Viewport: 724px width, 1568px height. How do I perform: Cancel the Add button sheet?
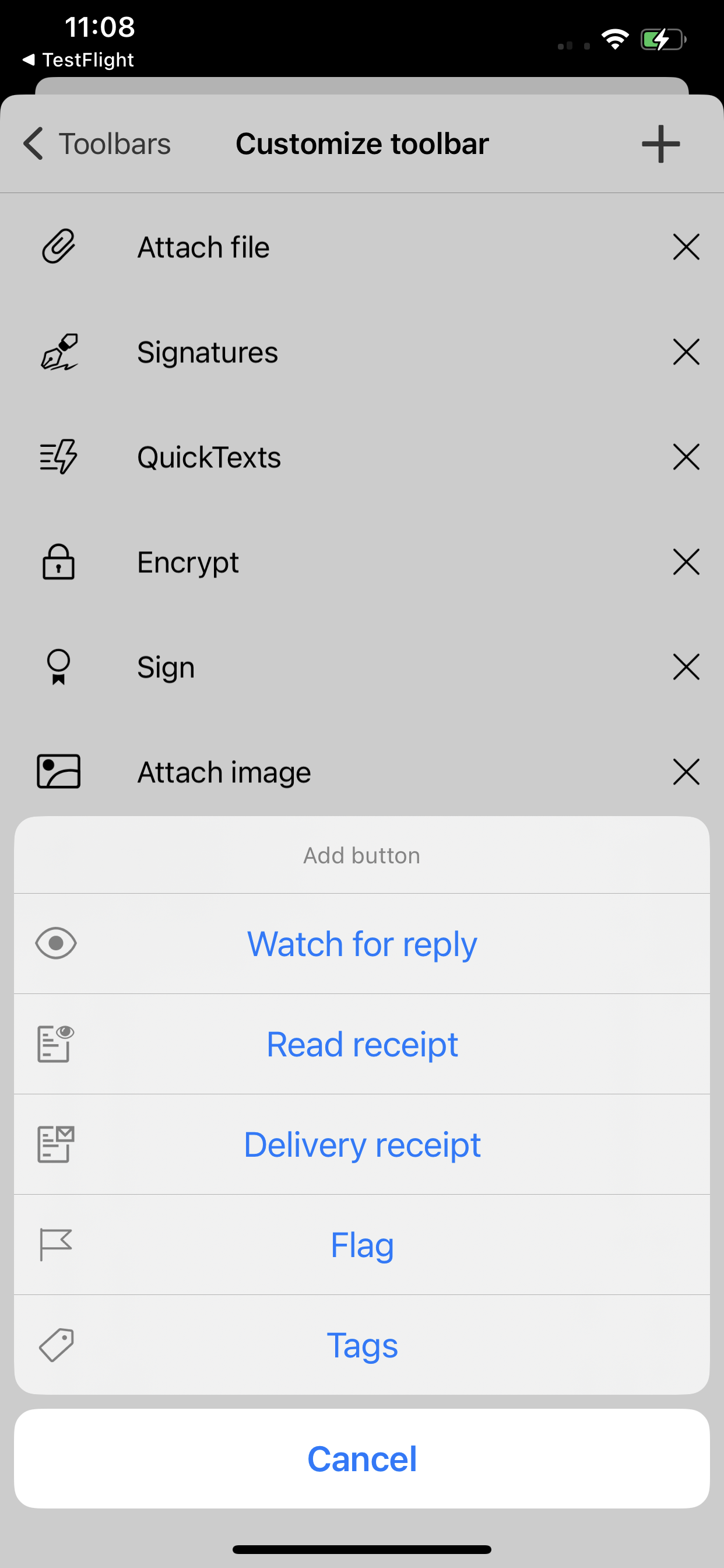tap(362, 1458)
